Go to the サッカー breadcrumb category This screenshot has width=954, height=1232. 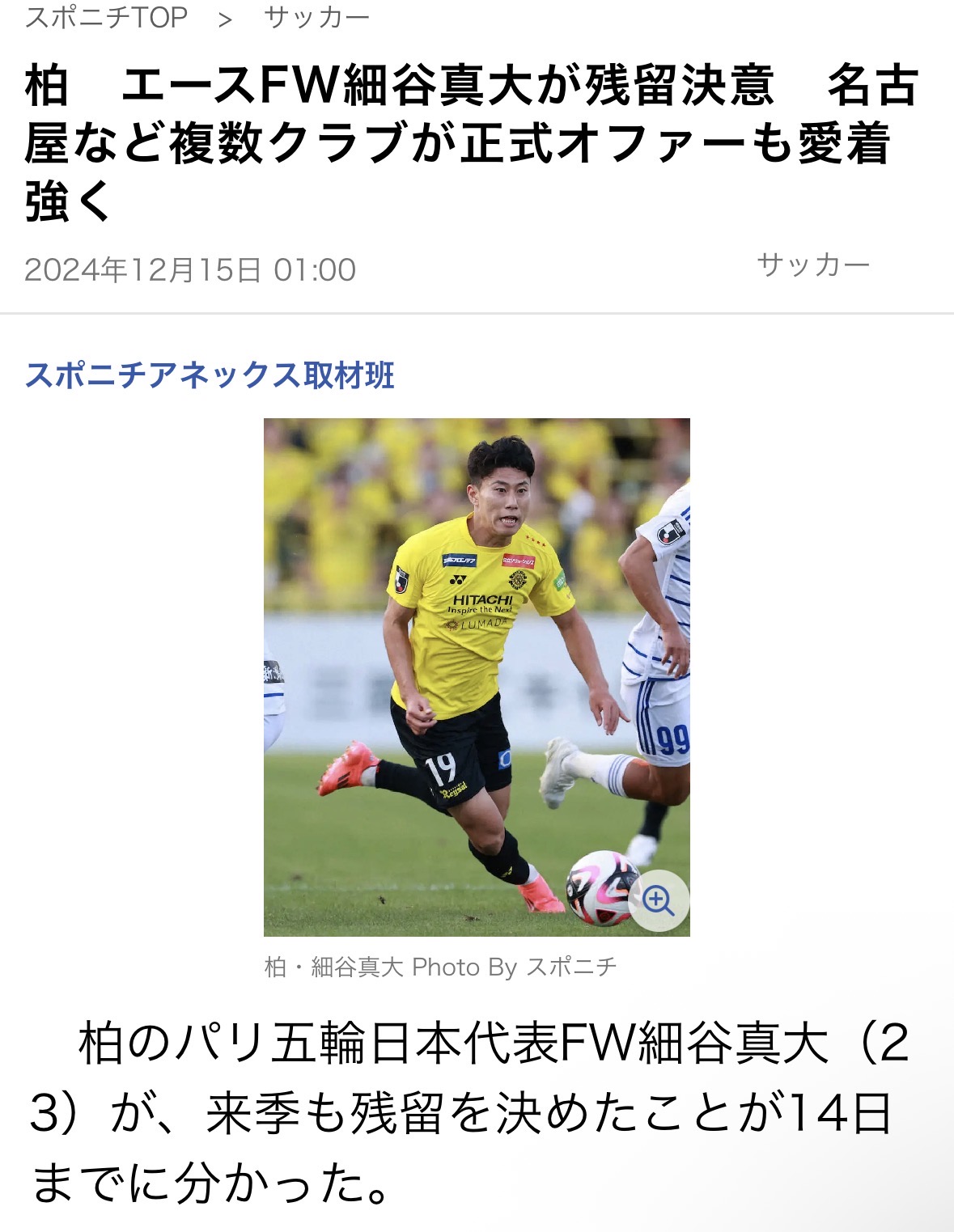click(316, 17)
